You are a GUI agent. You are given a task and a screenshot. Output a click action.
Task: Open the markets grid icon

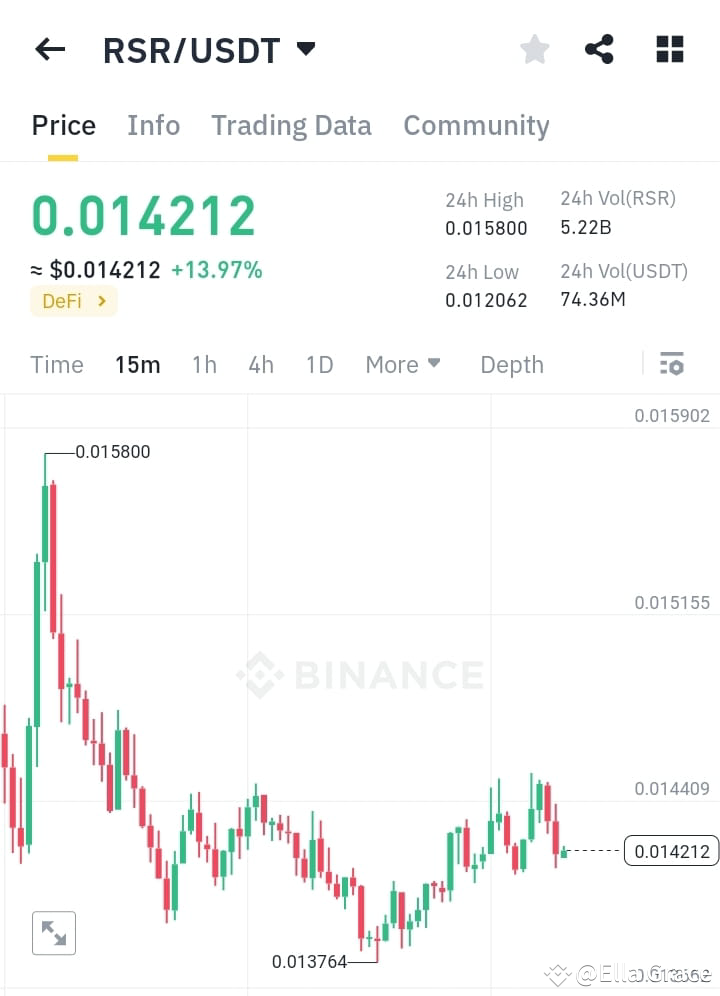click(668, 48)
